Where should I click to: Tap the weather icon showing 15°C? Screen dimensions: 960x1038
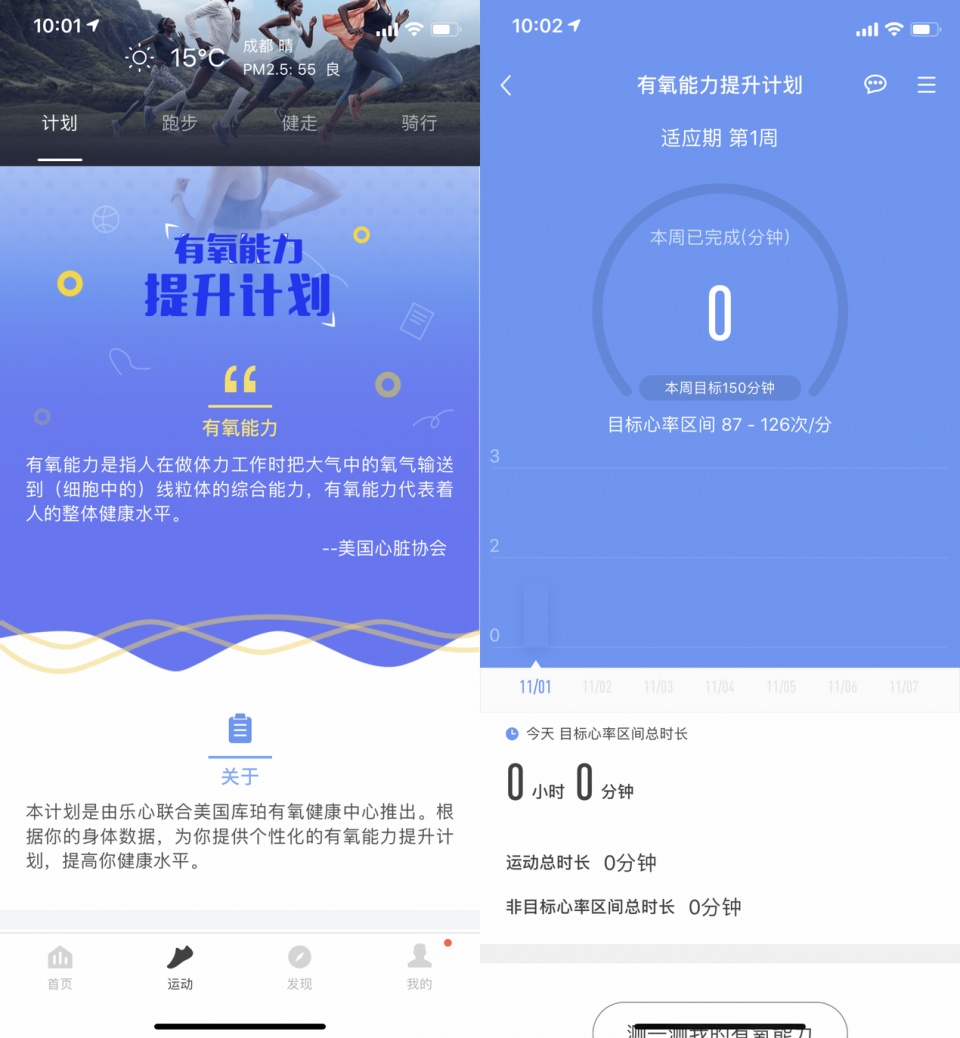point(139,58)
